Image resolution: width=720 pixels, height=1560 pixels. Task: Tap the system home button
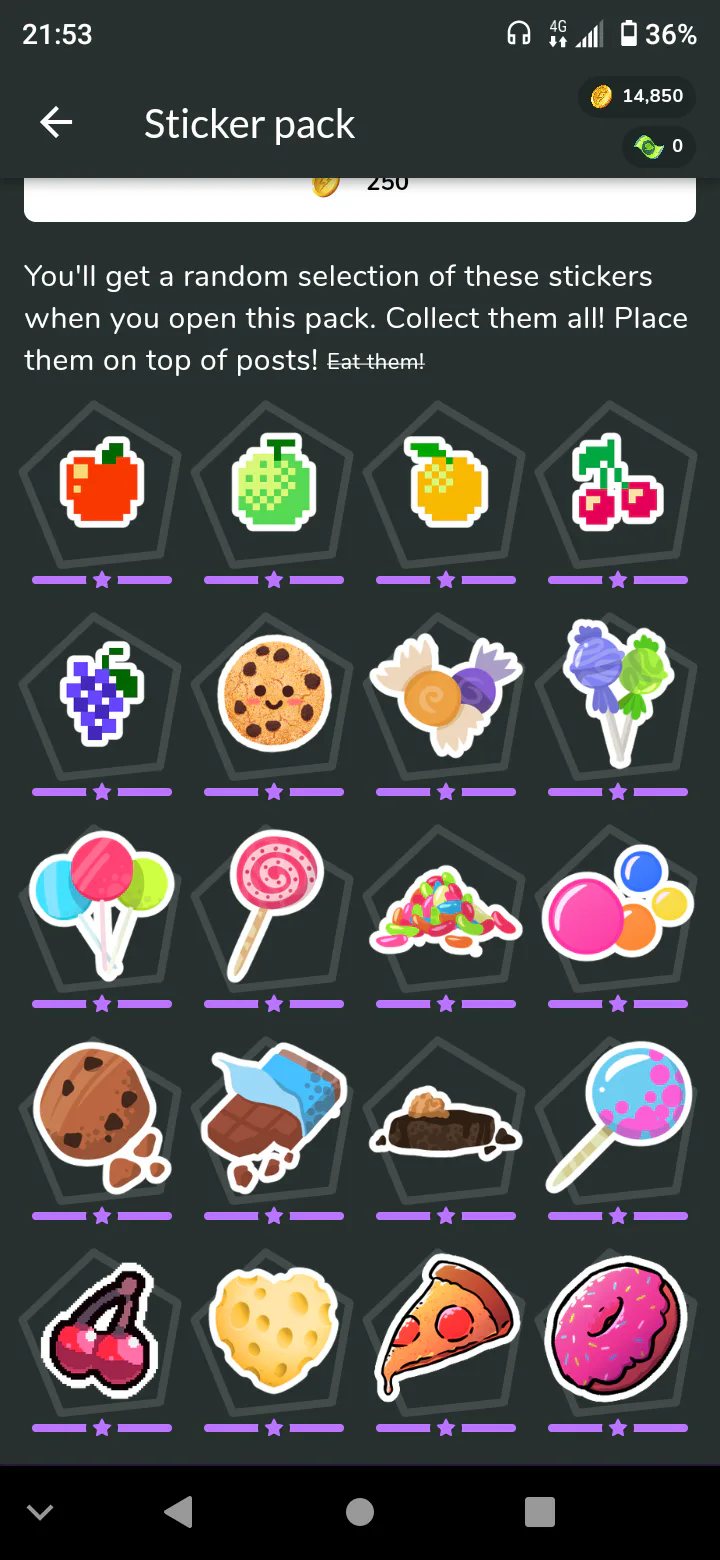click(x=360, y=1512)
